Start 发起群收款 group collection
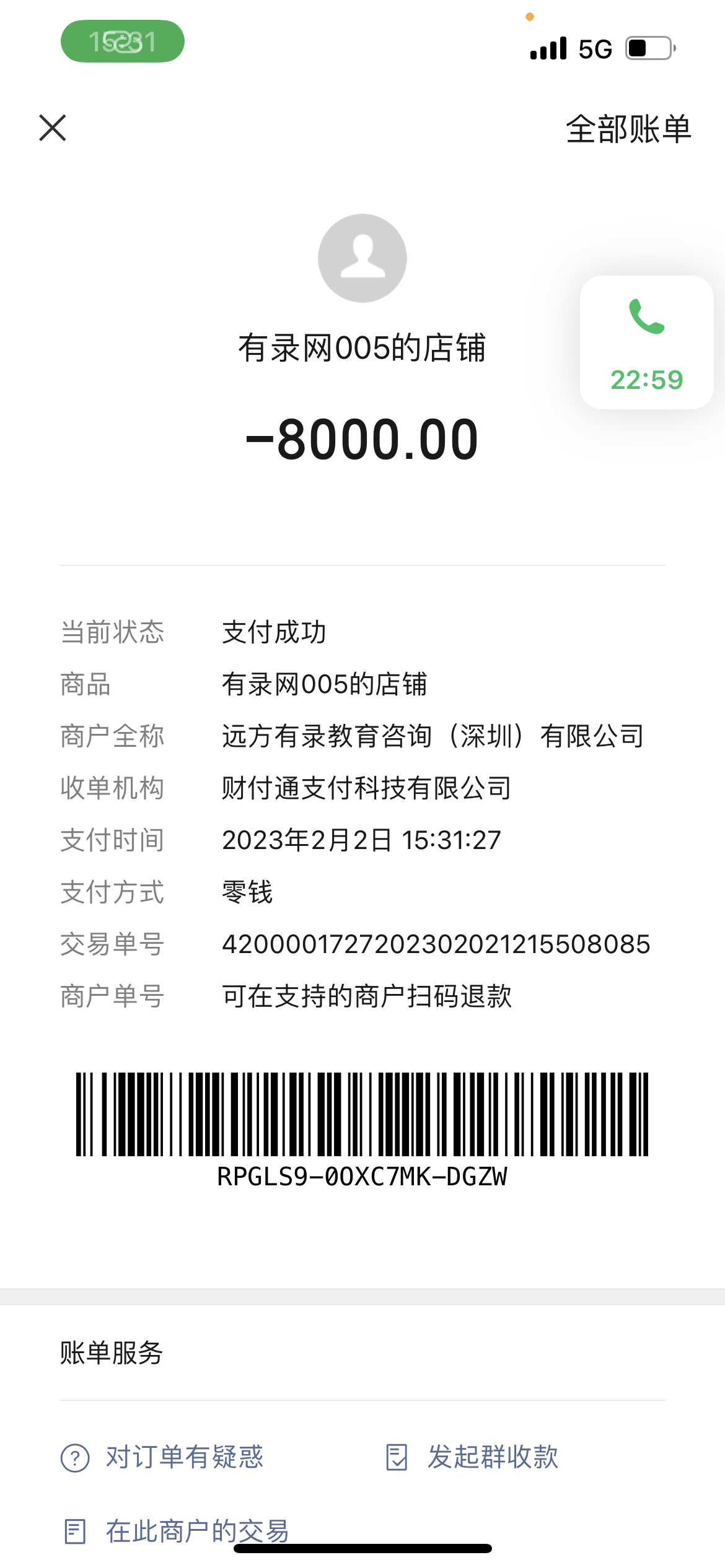This screenshot has width=725, height=1568. [472, 1457]
